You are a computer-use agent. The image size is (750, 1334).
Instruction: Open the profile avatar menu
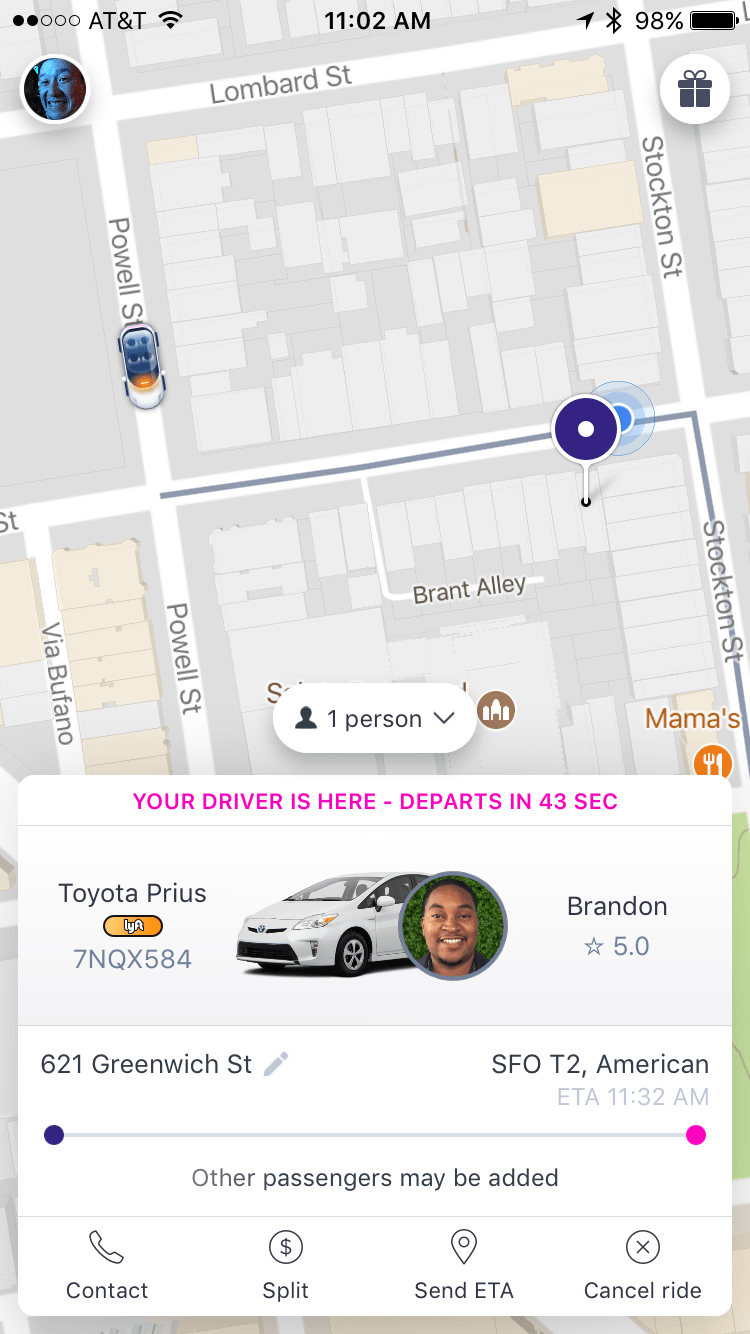pyautogui.click(x=55, y=89)
